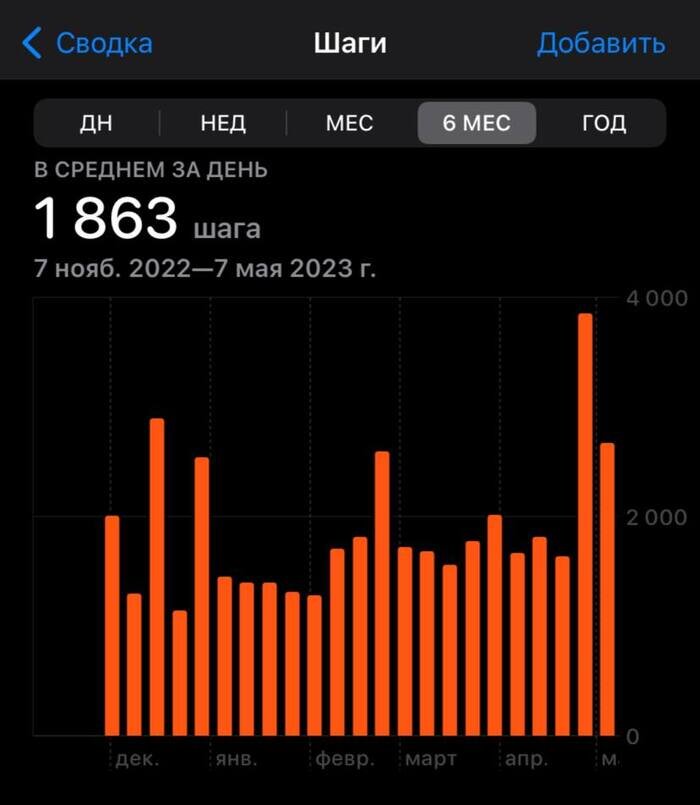
Task: Tap Добавить to add step data
Action: [x=600, y=44]
